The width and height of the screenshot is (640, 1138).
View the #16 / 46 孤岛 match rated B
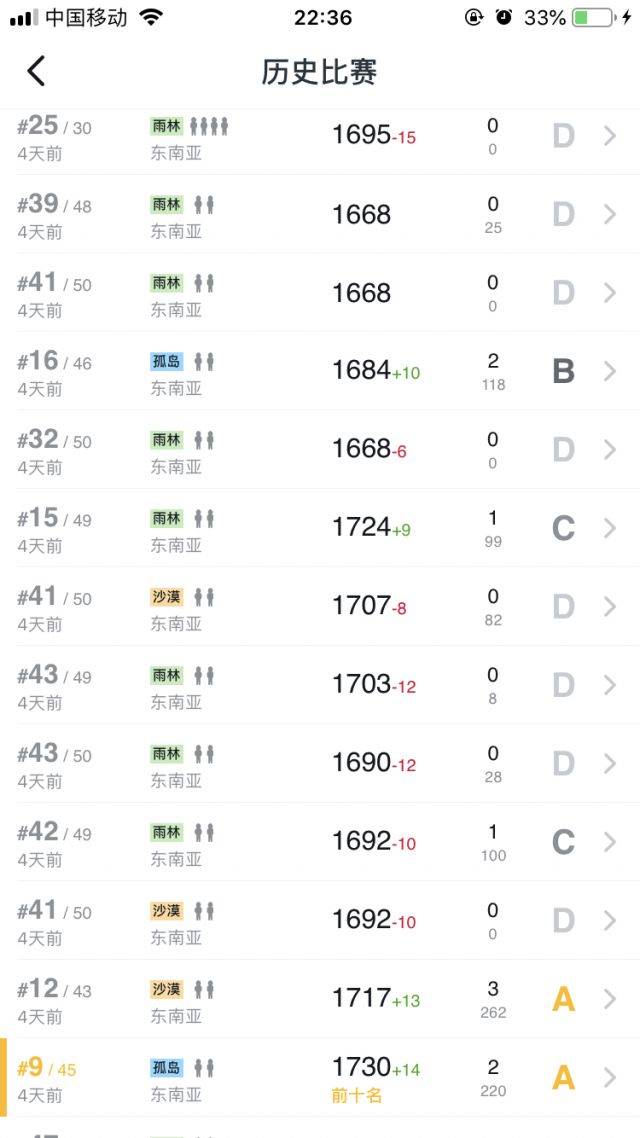click(x=320, y=371)
